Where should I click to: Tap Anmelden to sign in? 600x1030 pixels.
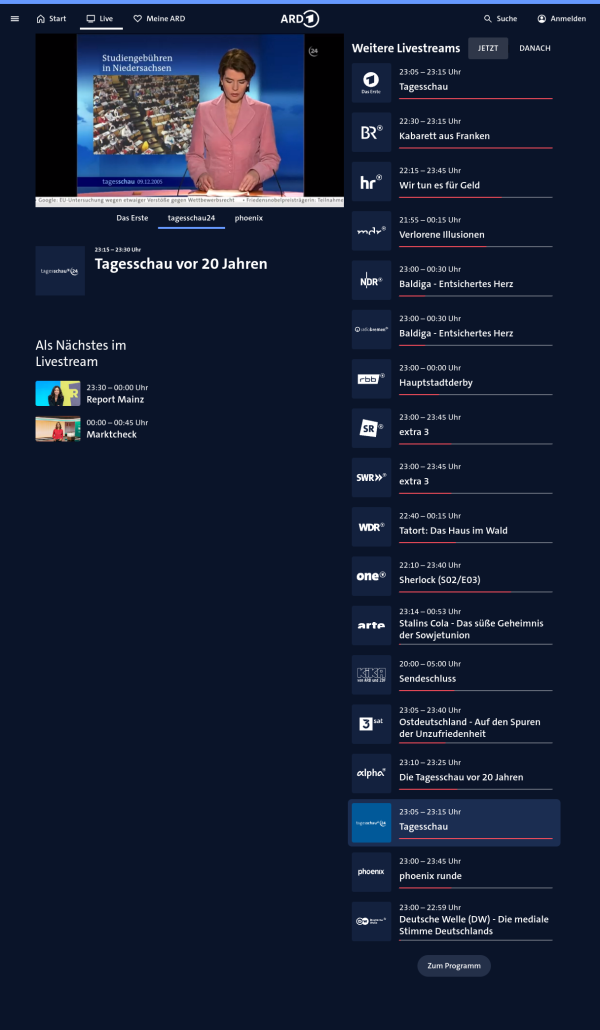click(561, 19)
